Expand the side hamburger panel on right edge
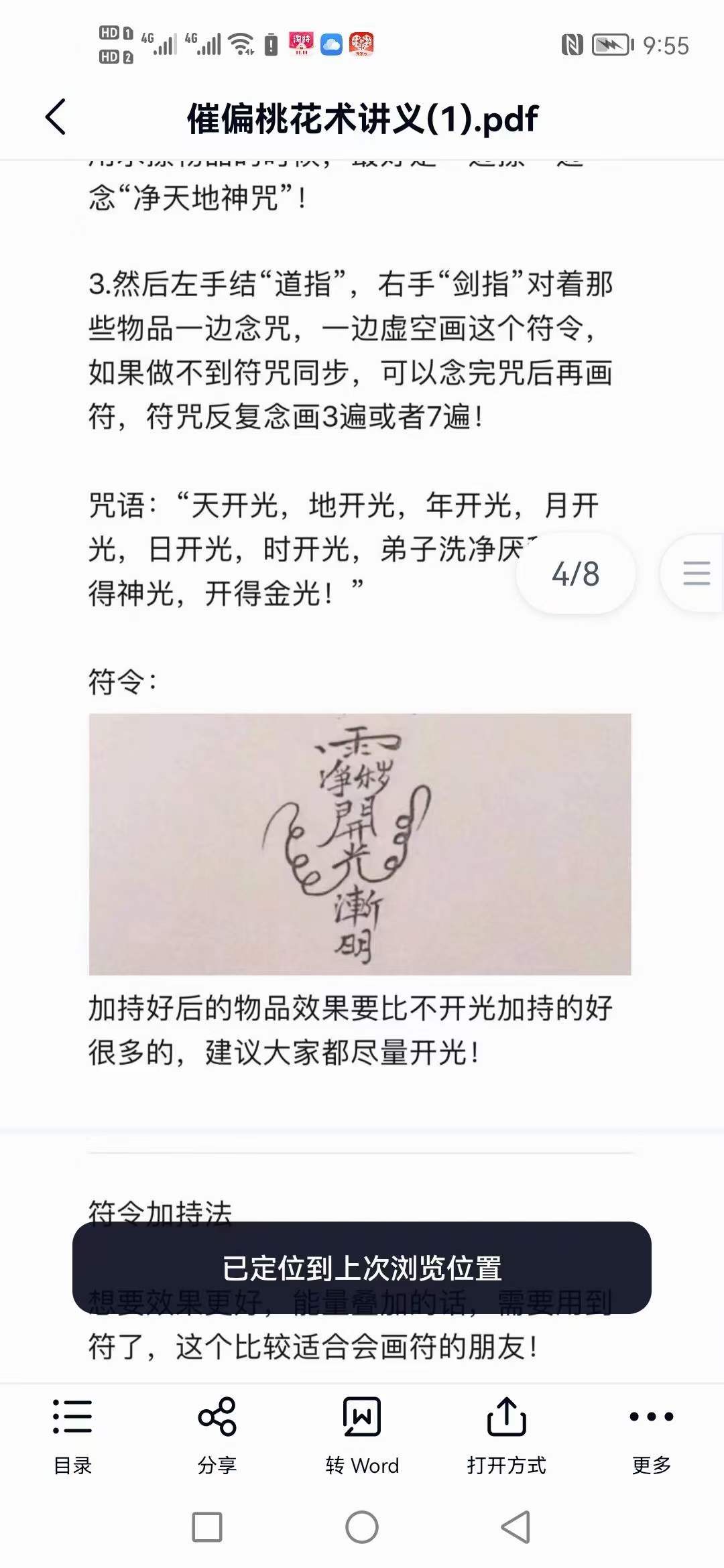The height and width of the screenshot is (1568, 724). [x=695, y=574]
